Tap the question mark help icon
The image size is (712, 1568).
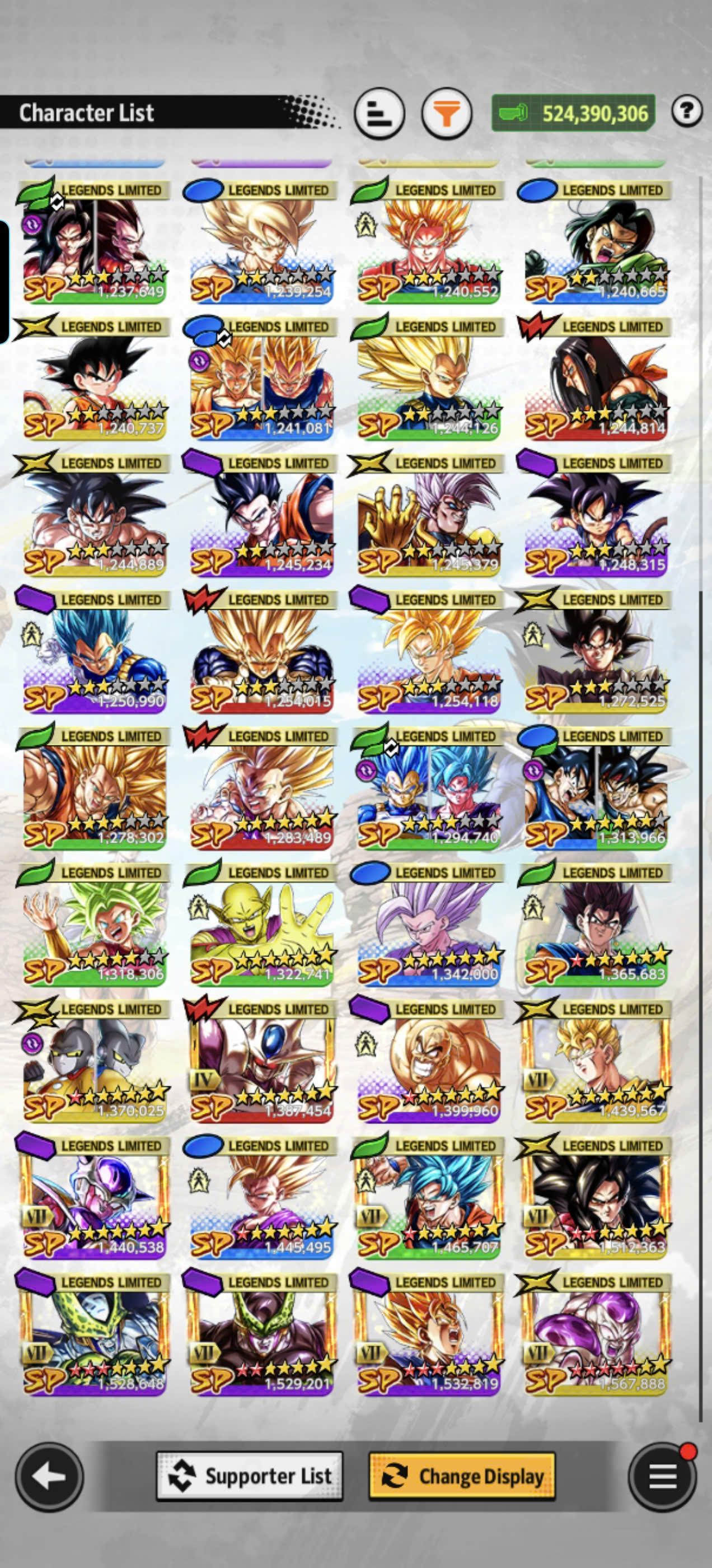click(687, 111)
